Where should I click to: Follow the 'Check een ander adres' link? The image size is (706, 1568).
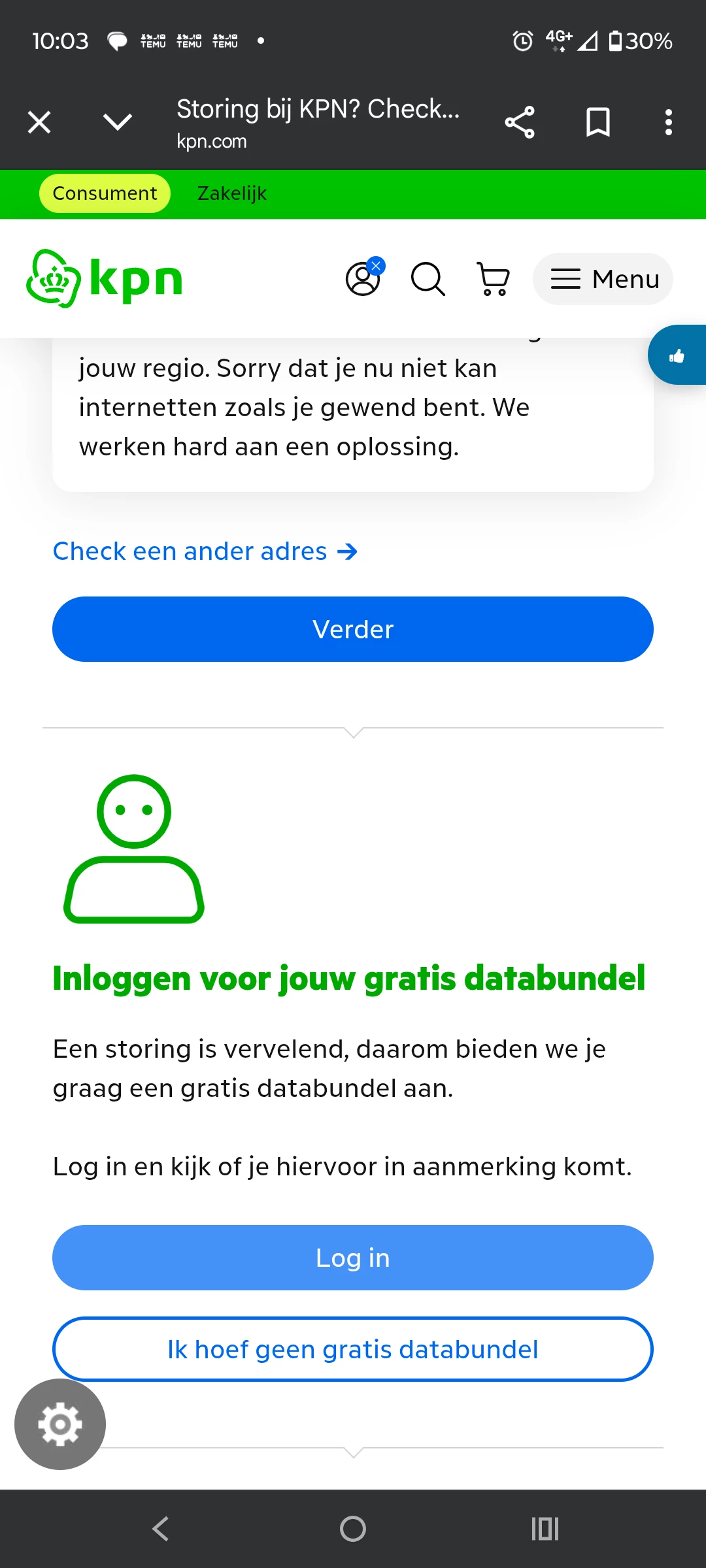(x=205, y=551)
